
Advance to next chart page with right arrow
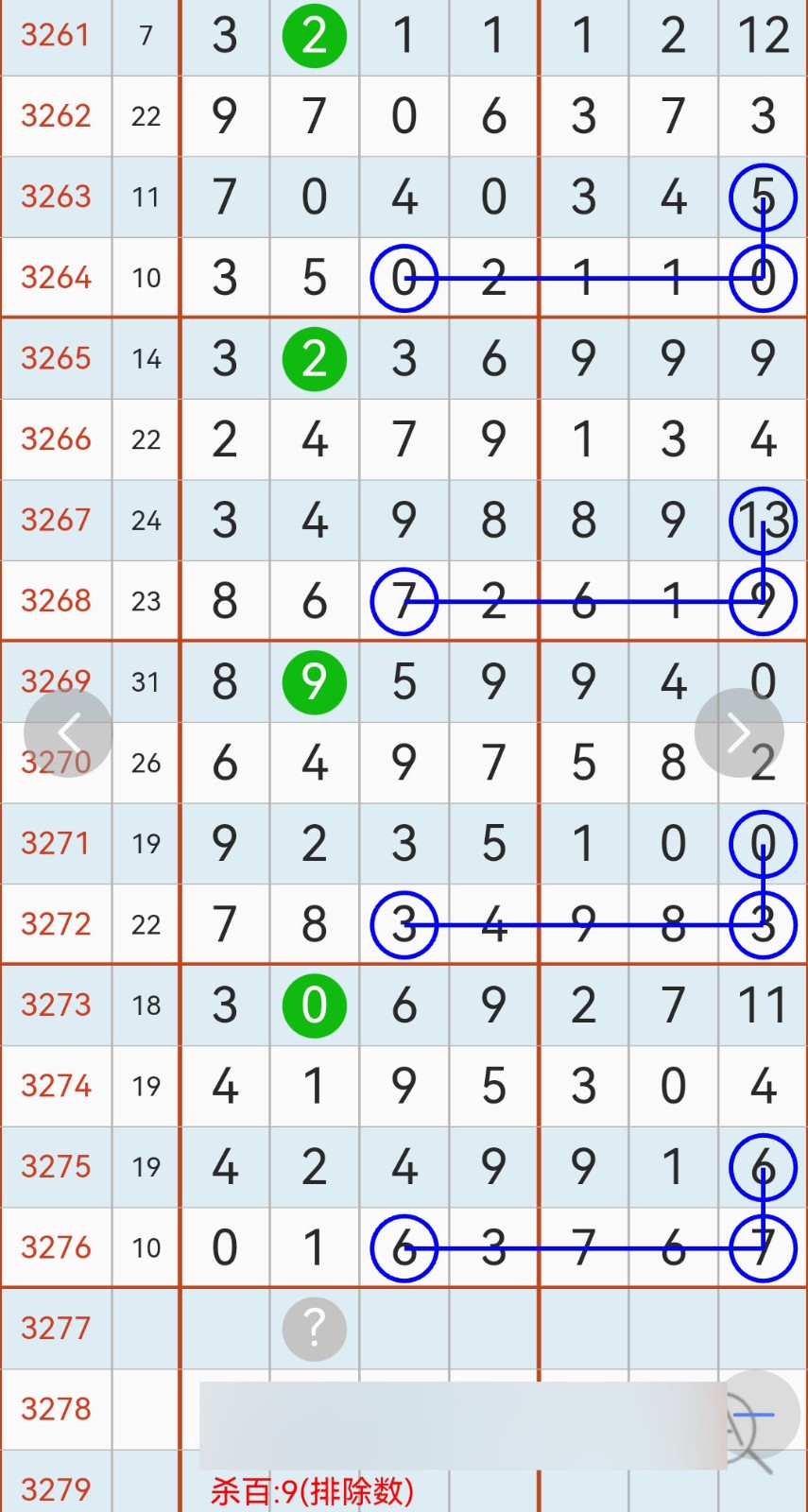[x=740, y=732]
